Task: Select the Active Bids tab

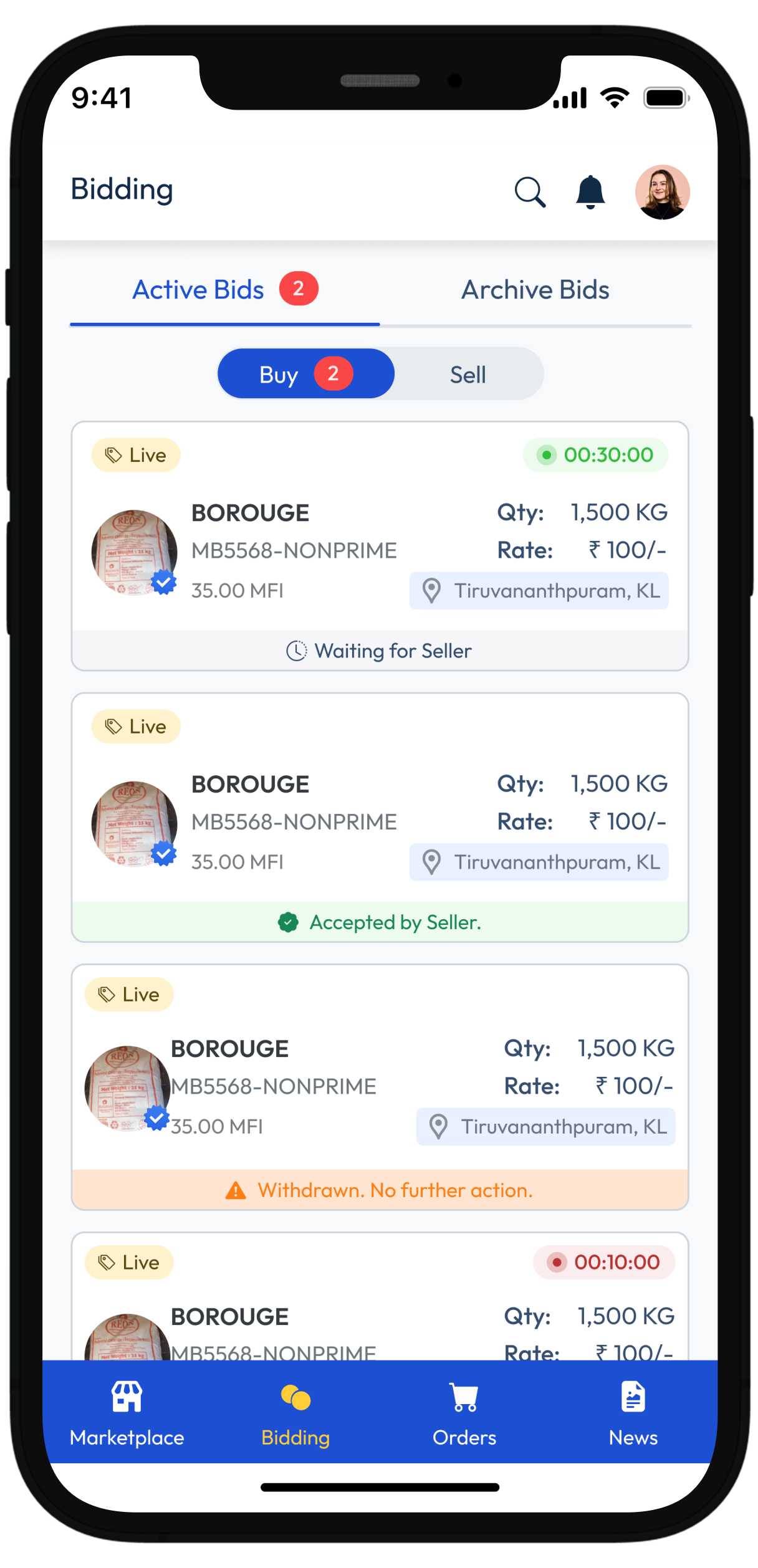Action: [x=224, y=290]
